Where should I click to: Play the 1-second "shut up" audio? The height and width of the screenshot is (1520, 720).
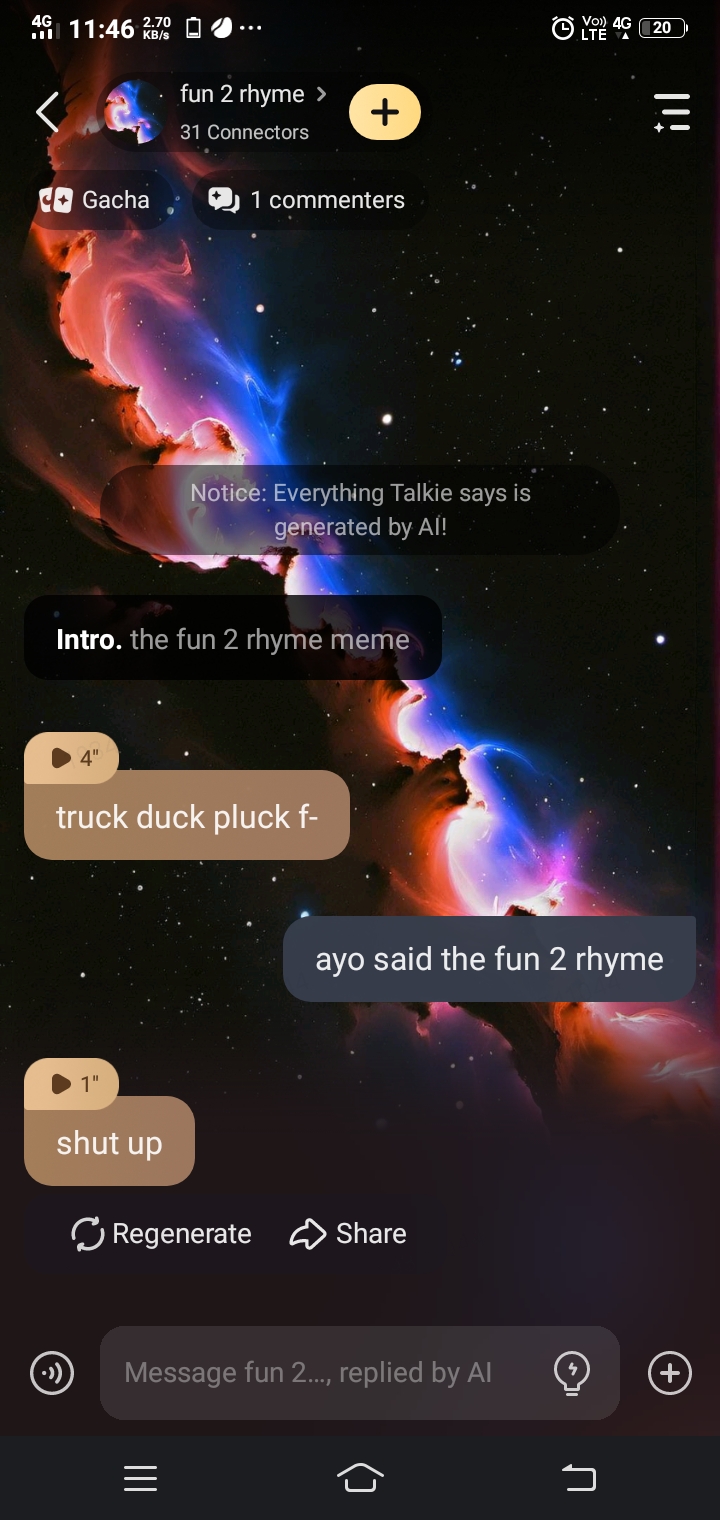pyautogui.click(x=72, y=1084)
